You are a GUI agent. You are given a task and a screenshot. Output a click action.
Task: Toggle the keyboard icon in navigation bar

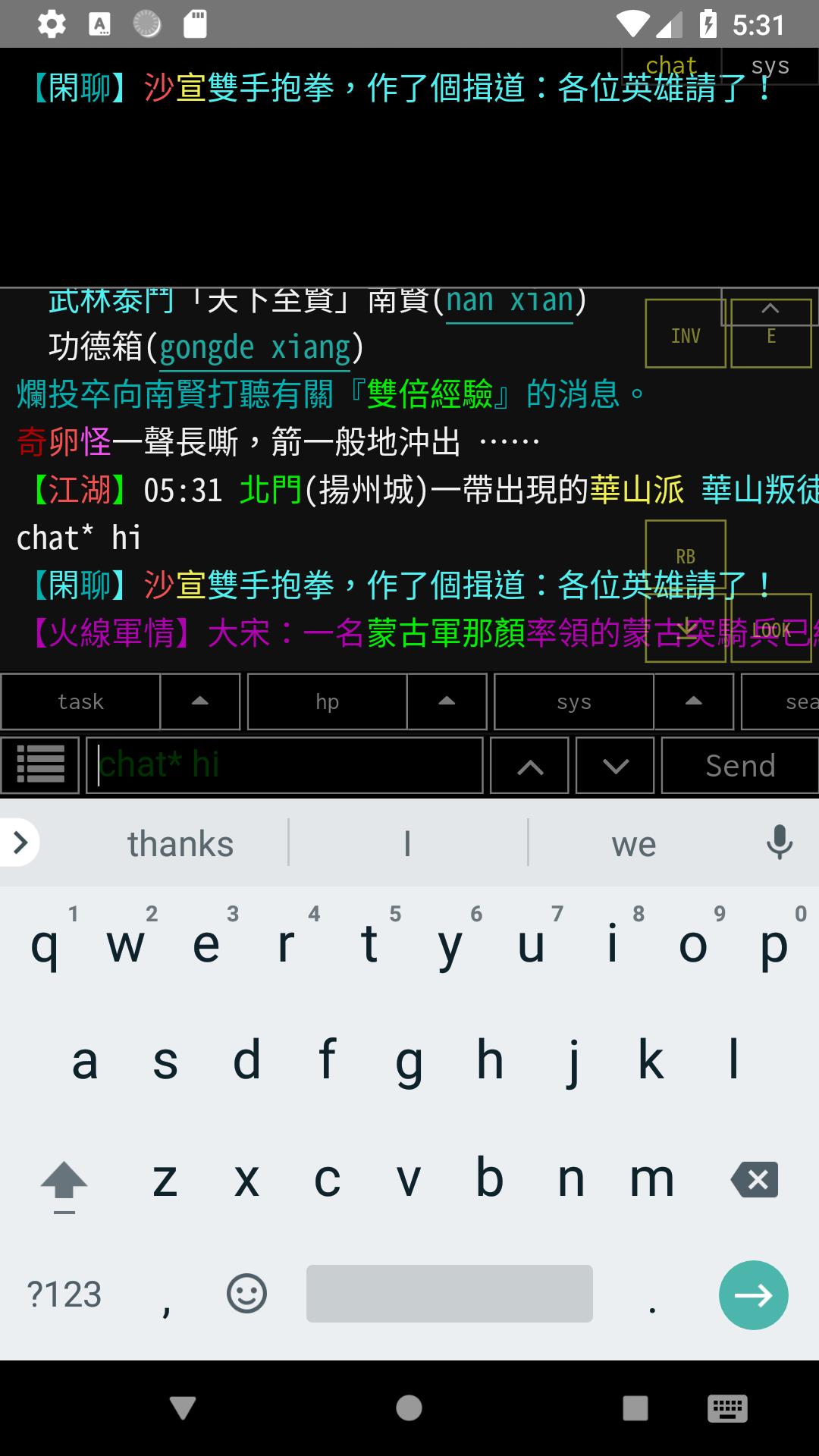[726, 1407]
